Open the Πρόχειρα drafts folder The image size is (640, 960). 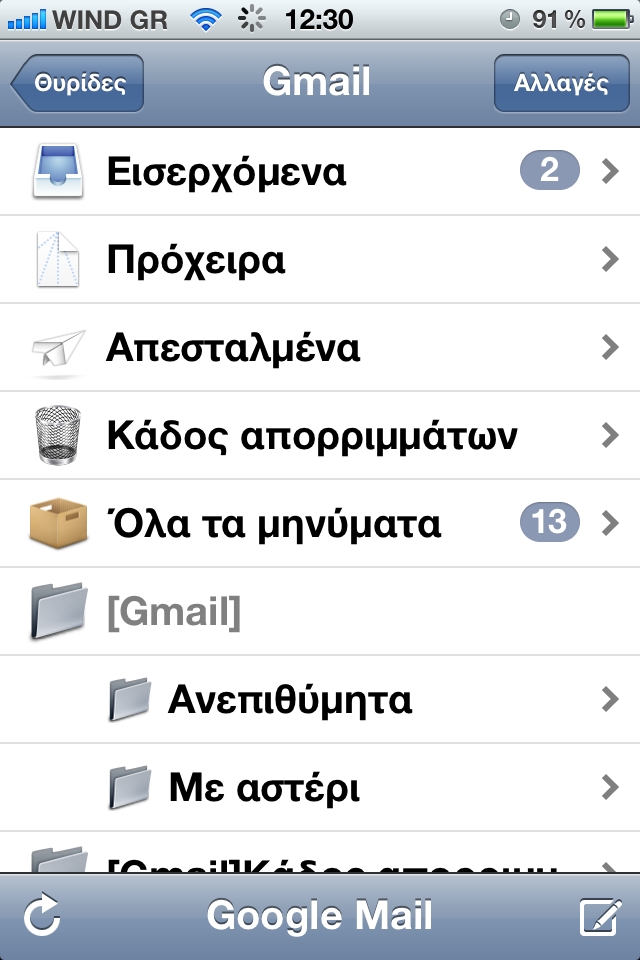point(320,260)
